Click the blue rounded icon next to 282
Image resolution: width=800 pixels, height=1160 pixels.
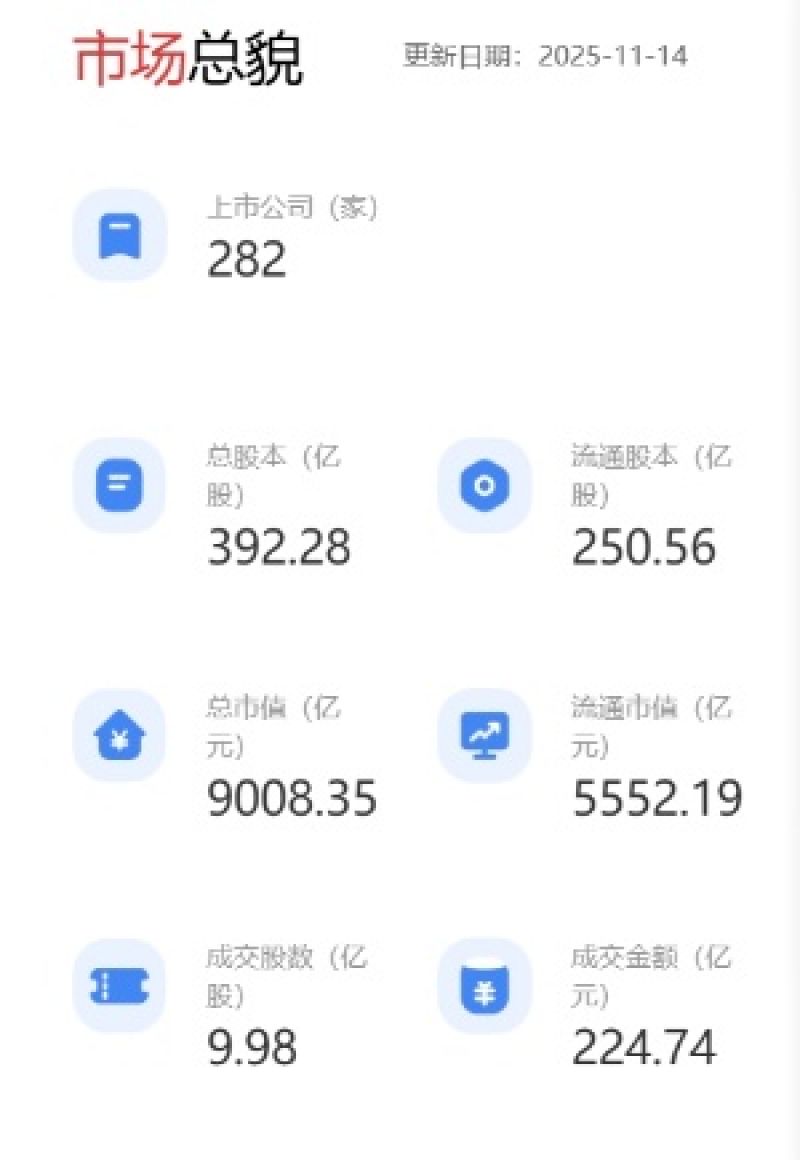119,234
